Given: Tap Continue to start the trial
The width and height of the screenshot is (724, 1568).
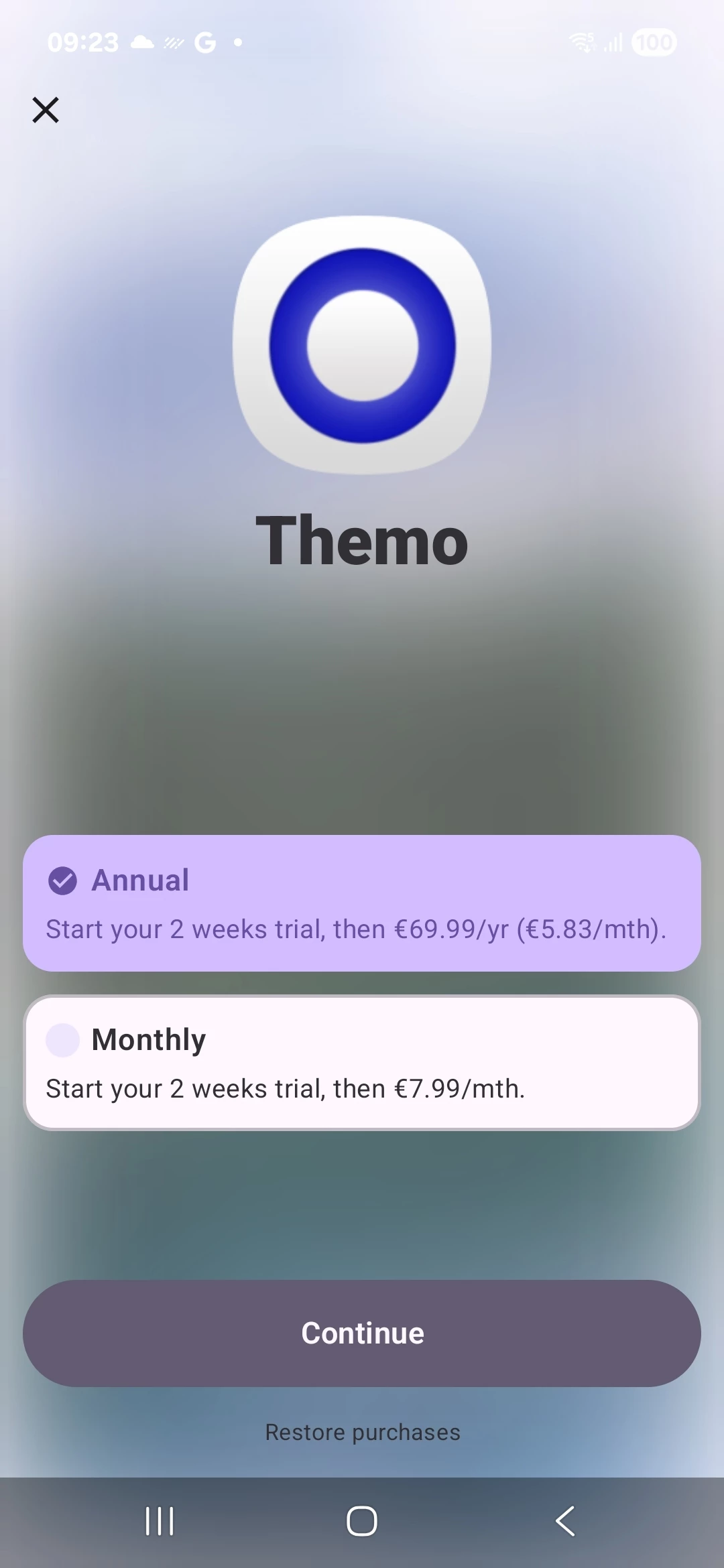Looking at the screenshot, I should coord(362,1333).
